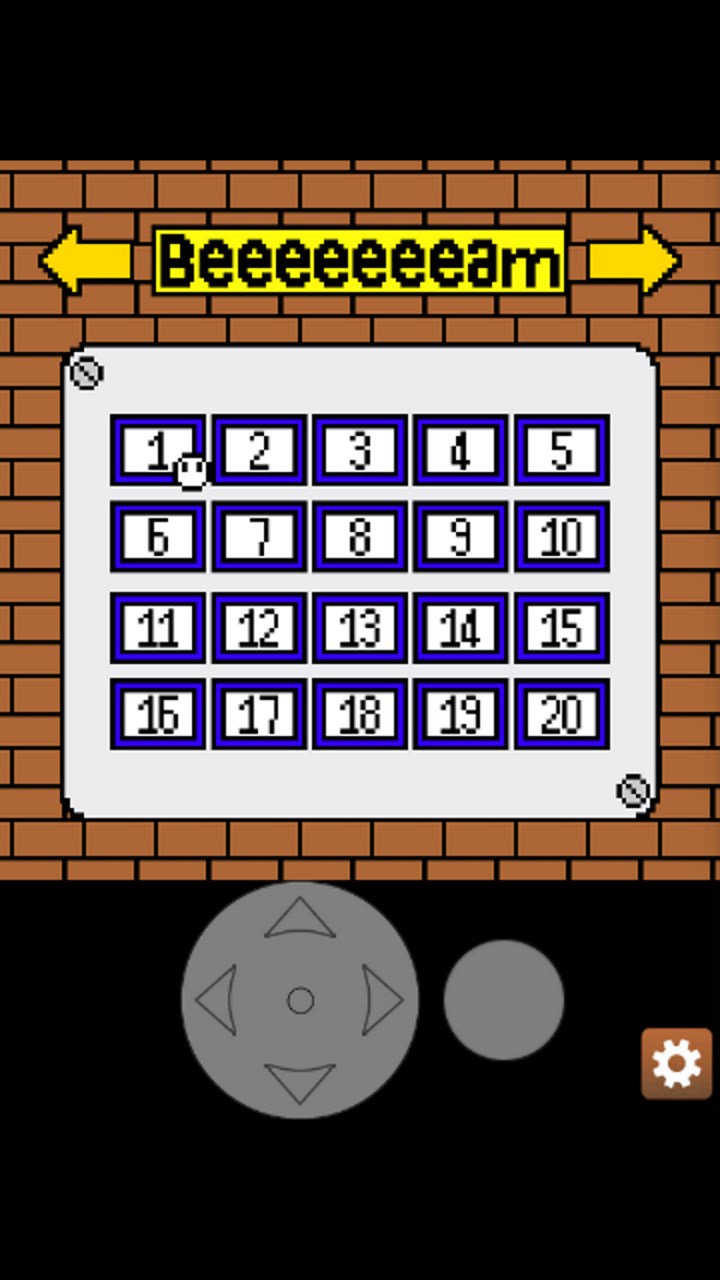Go to the previous world with left arrow
This screenshot has height=1280, width=720.
tap(86, 261)
